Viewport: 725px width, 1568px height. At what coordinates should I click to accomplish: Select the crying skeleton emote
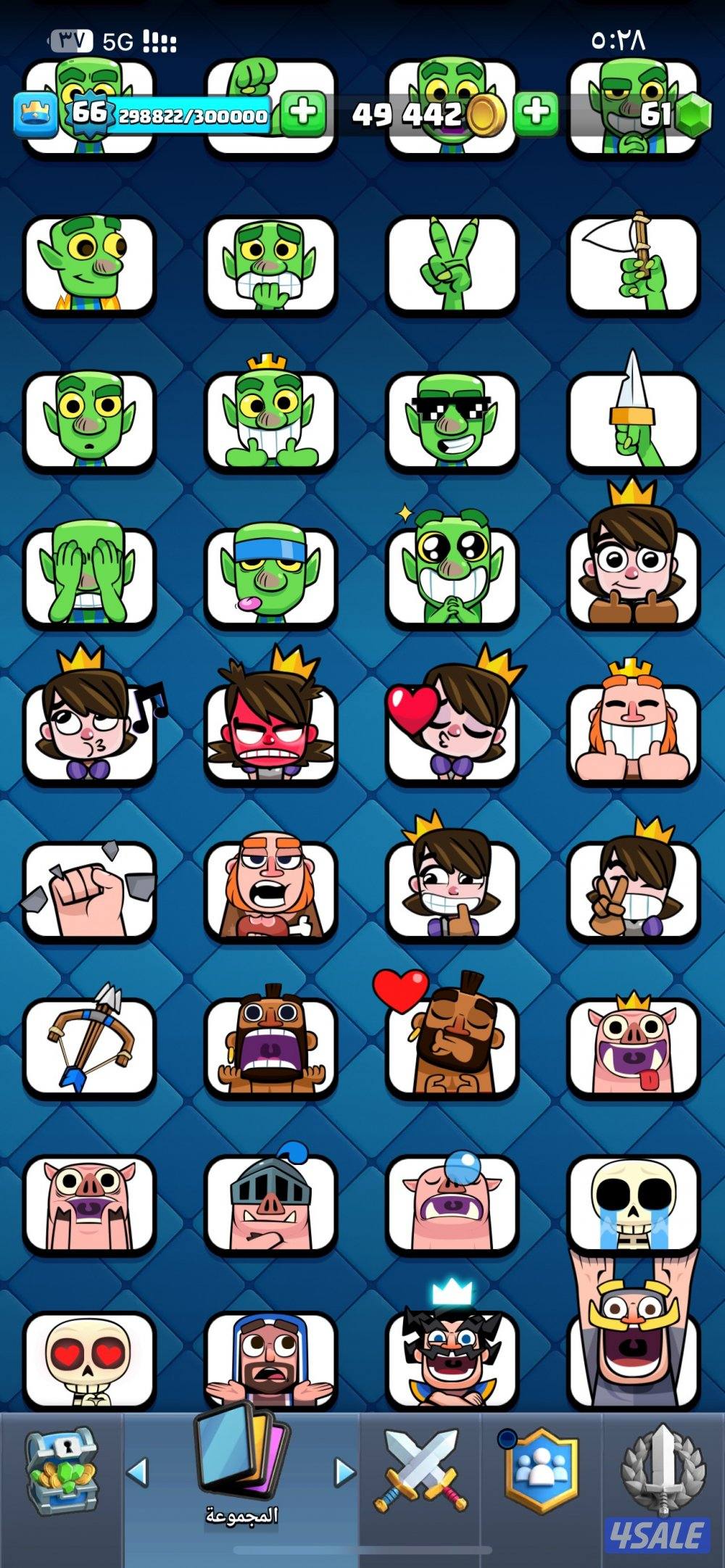(x=633, y=1203)
